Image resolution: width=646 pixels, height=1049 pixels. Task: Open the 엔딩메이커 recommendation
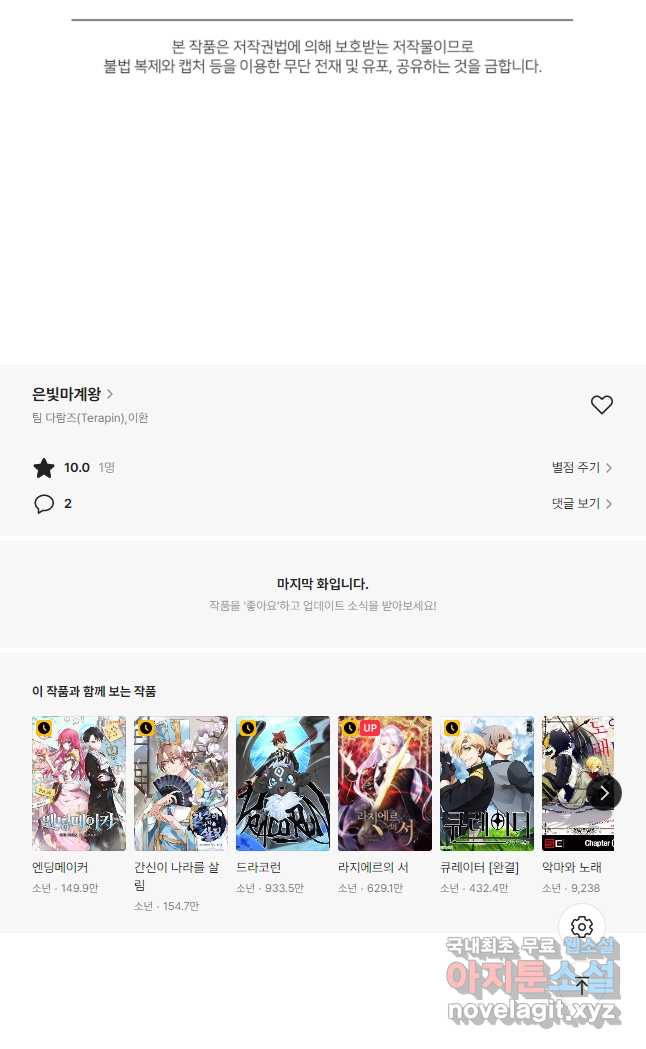click(78, 805)
